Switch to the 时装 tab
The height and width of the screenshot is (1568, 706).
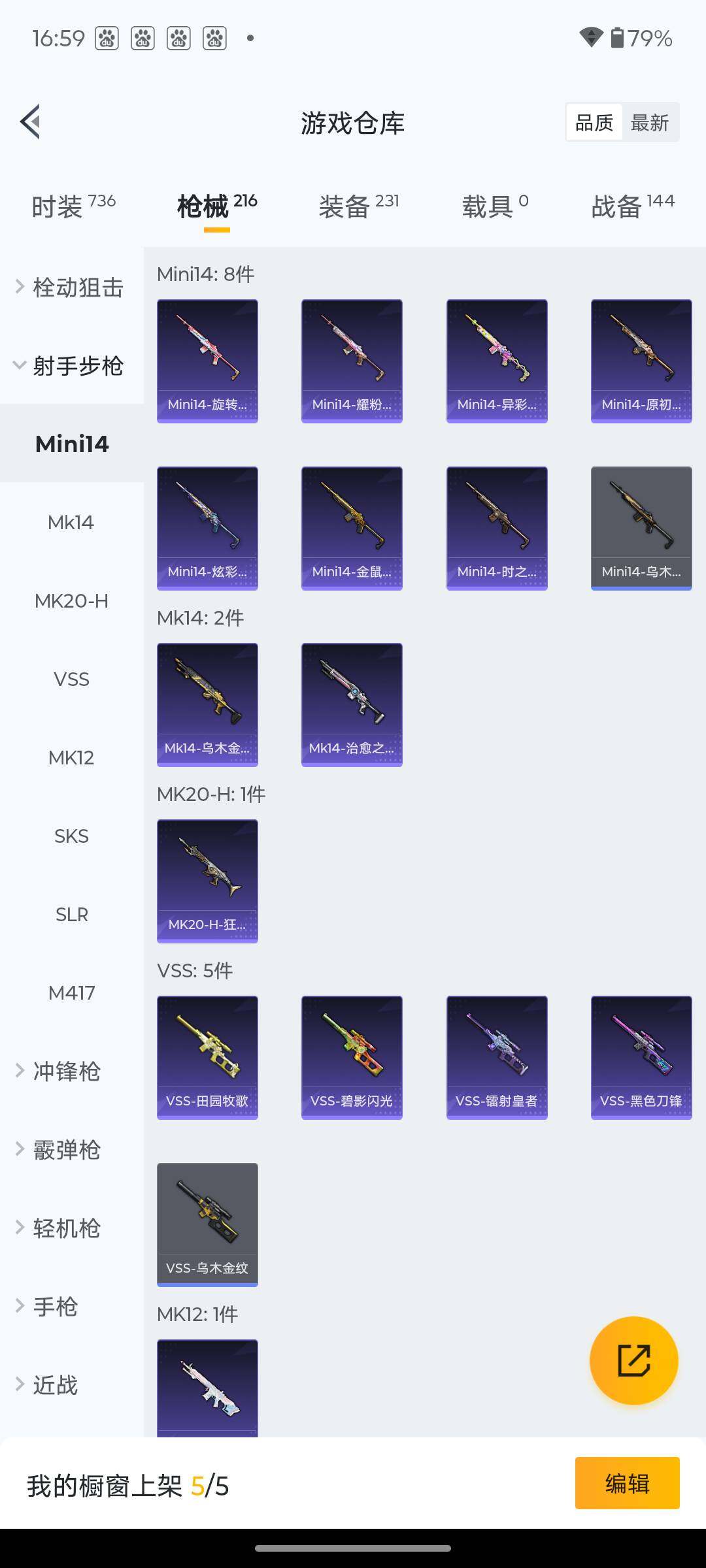click(73, 206)
